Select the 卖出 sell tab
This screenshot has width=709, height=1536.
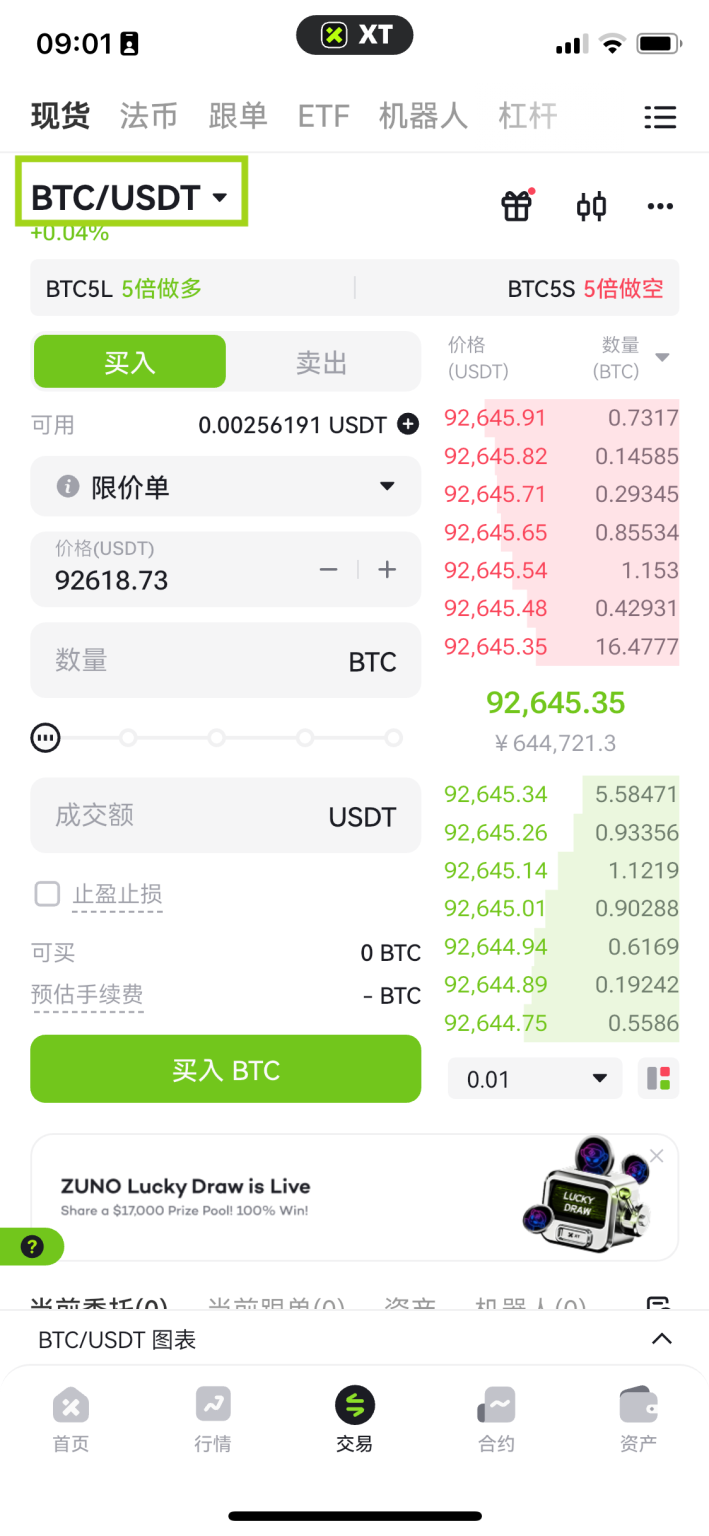pyautogui.click(x=321, y=362)
